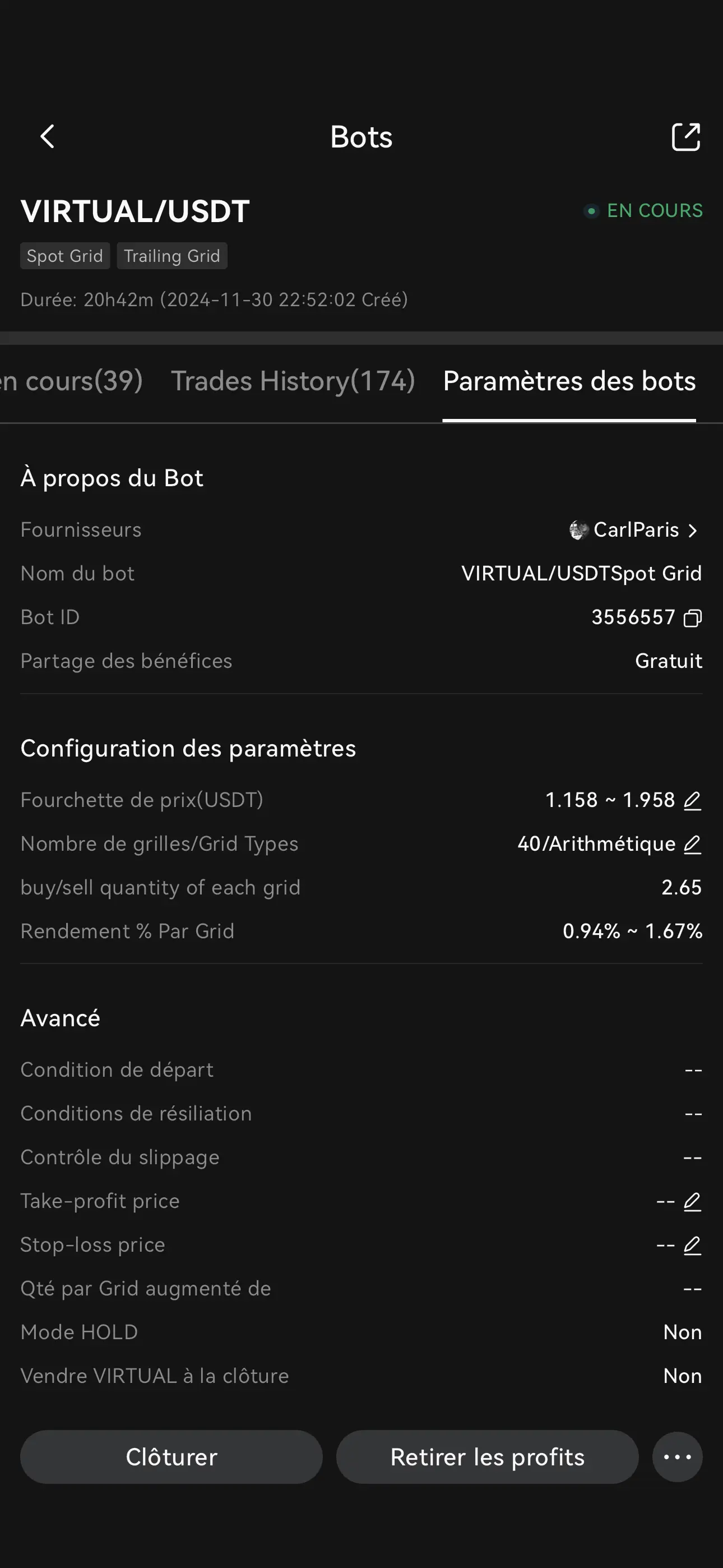This screenshot has height=1568, width=723.
Task: Open the share icon at top right
Action: point(685,136)
